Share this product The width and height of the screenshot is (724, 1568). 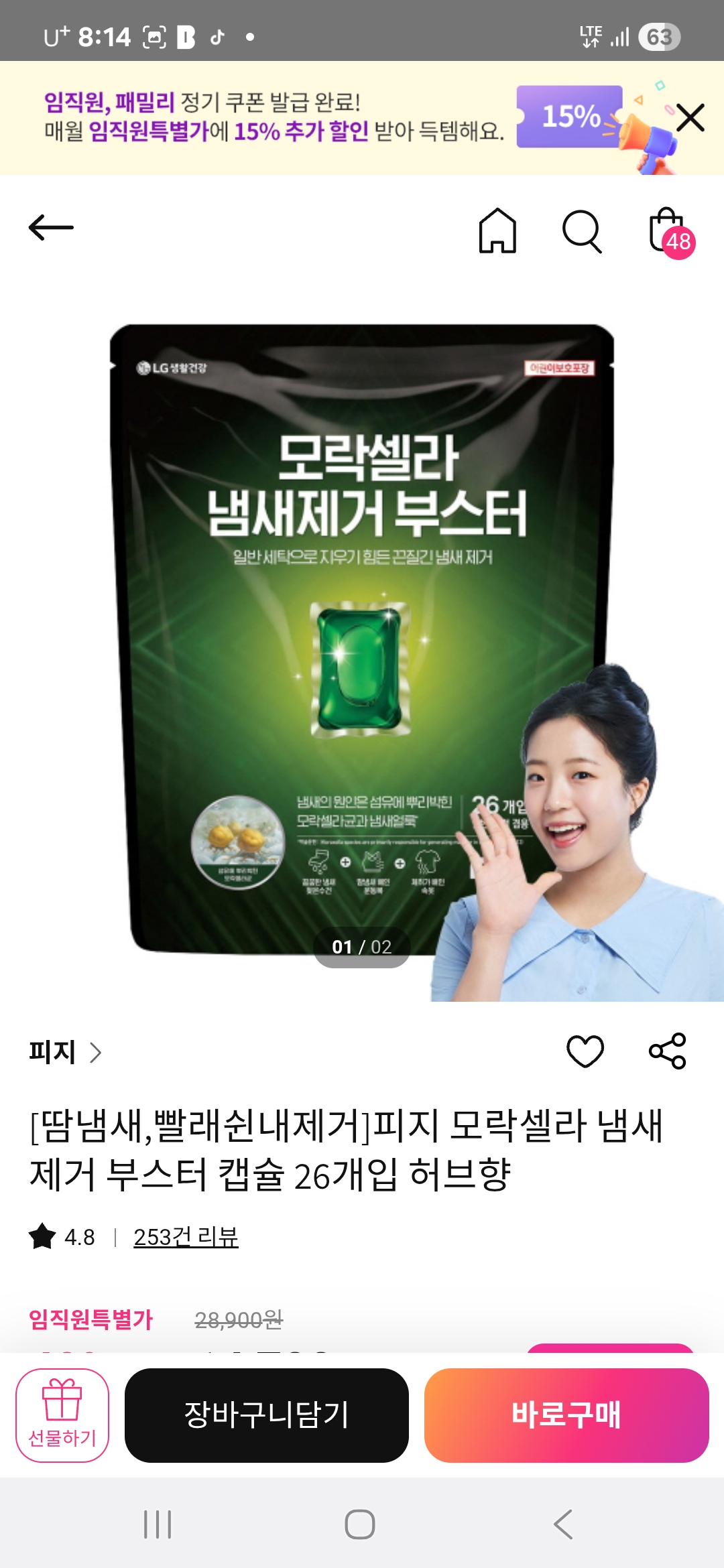point(668,1051)
